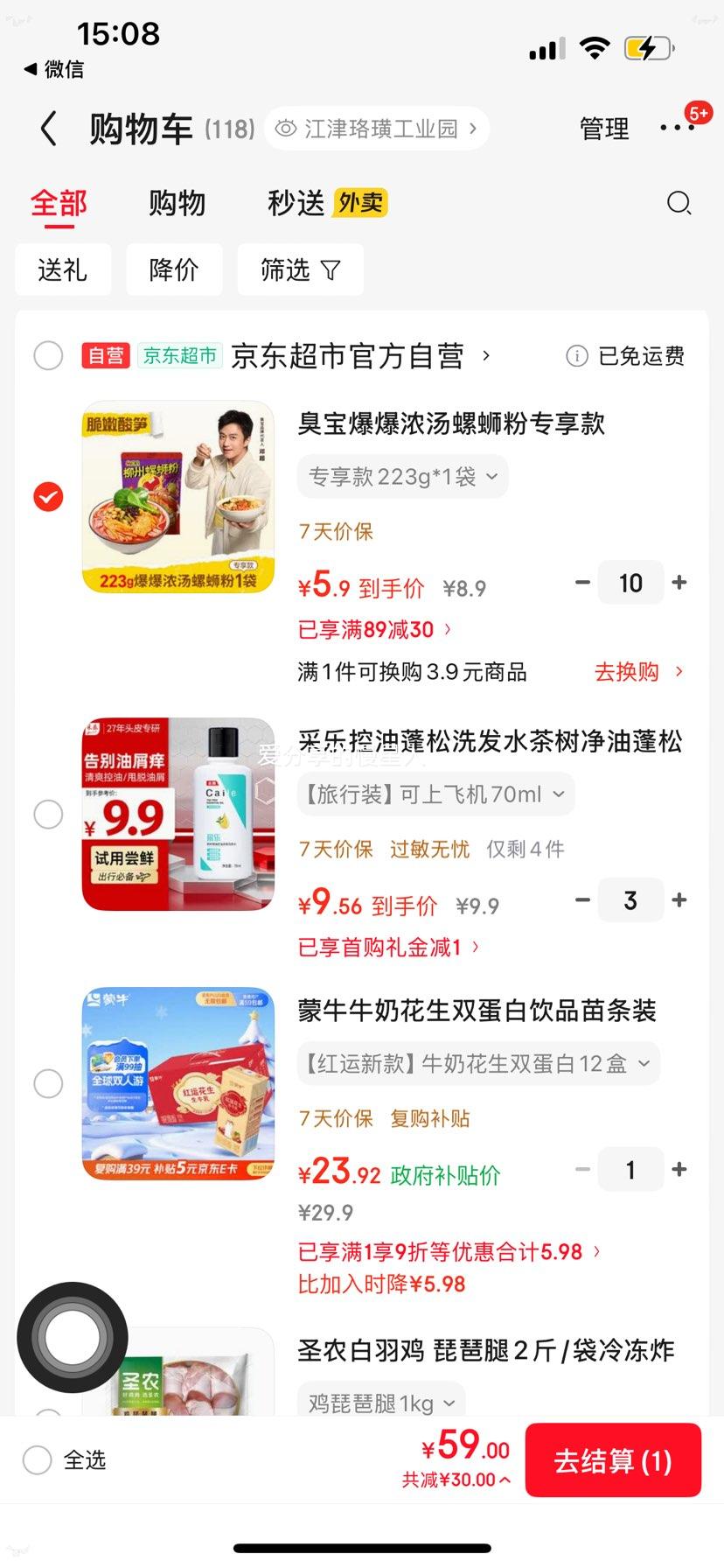724x1568 pixels.
Task: Switch to the 秒送 tab
Action: click(x=295, y=202)
